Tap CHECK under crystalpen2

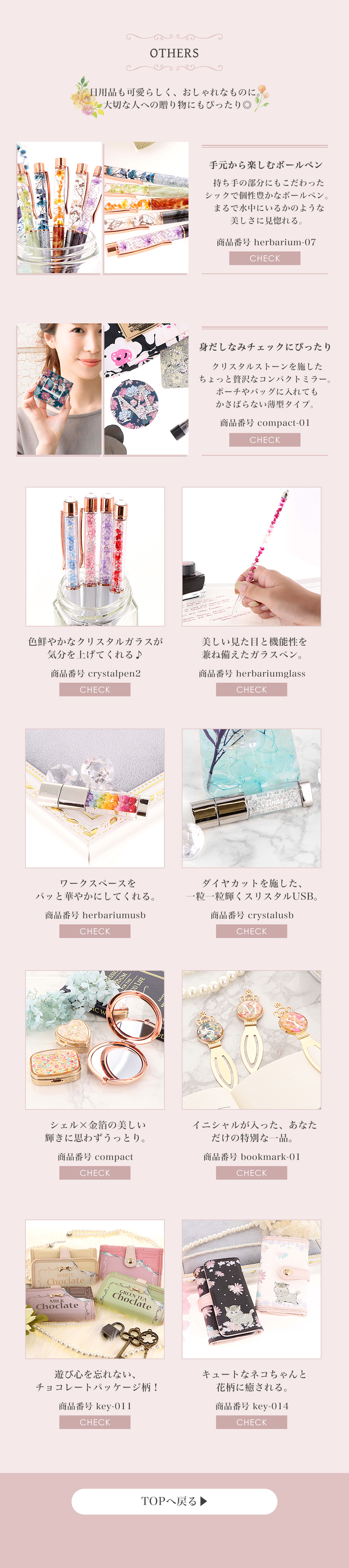click(x=95, y=689)
